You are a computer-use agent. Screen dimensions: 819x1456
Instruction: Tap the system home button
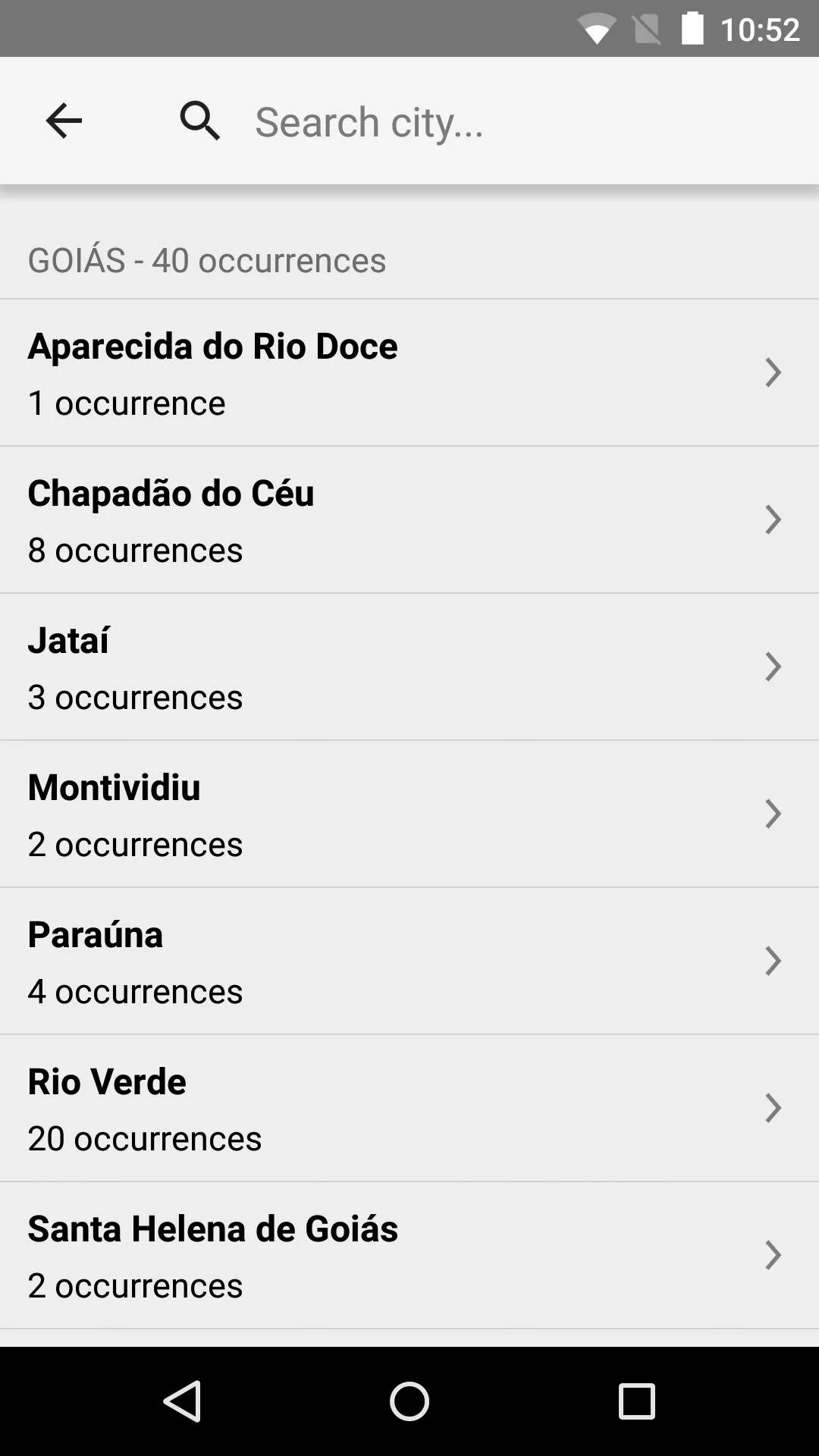[409, 1401]
